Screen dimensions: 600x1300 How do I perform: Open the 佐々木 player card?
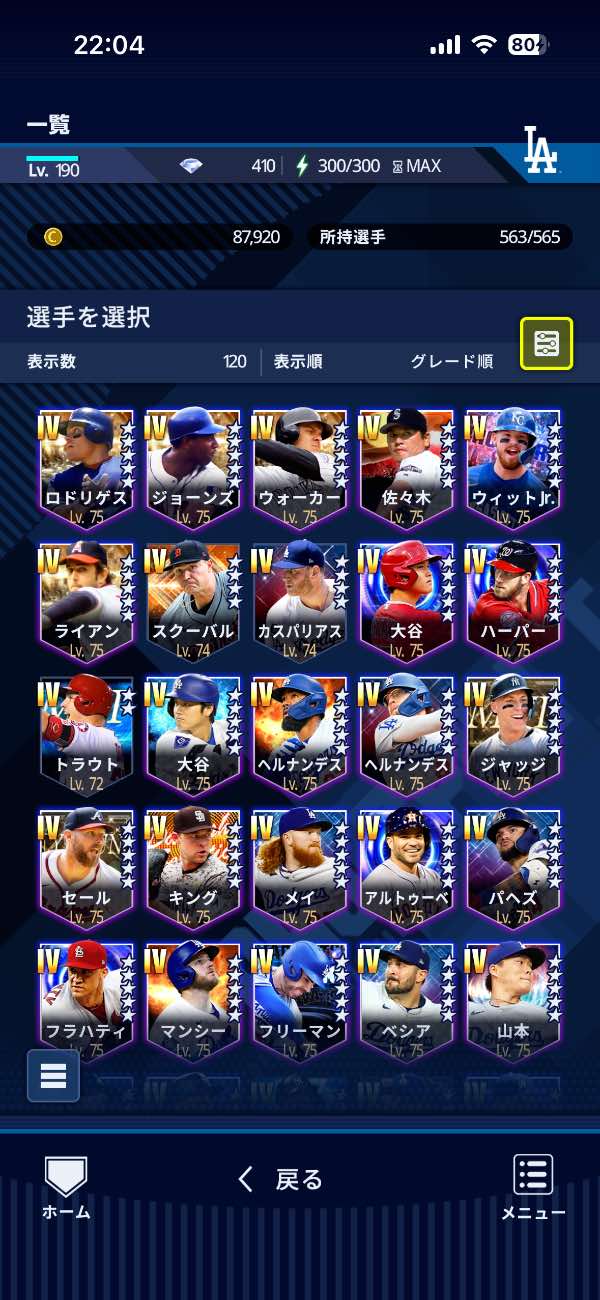pos(406,465)
